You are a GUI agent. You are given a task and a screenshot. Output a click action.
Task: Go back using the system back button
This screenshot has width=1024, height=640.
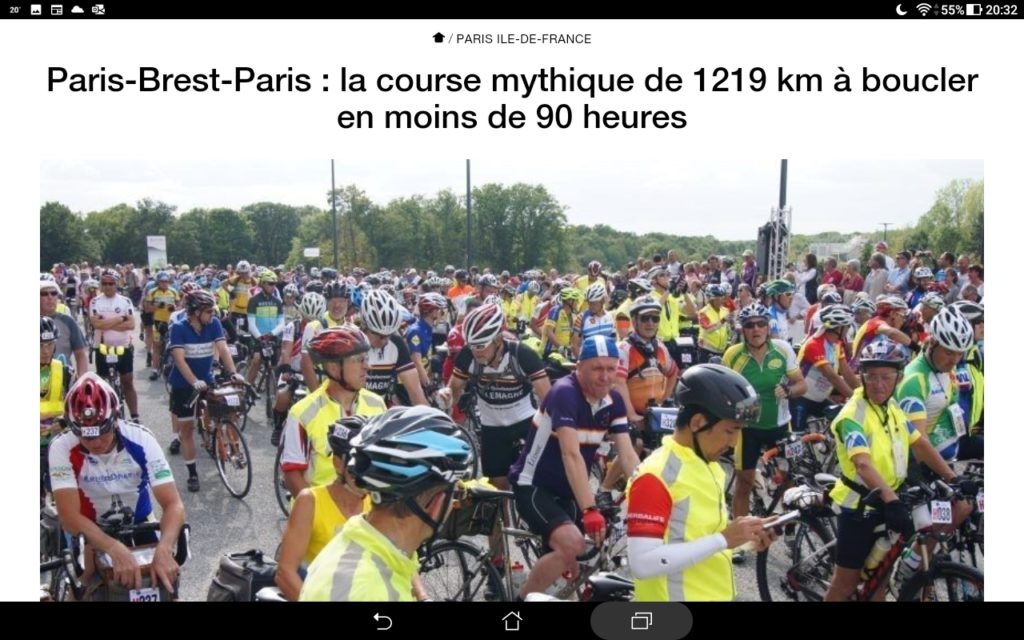[x=382, y=621]
